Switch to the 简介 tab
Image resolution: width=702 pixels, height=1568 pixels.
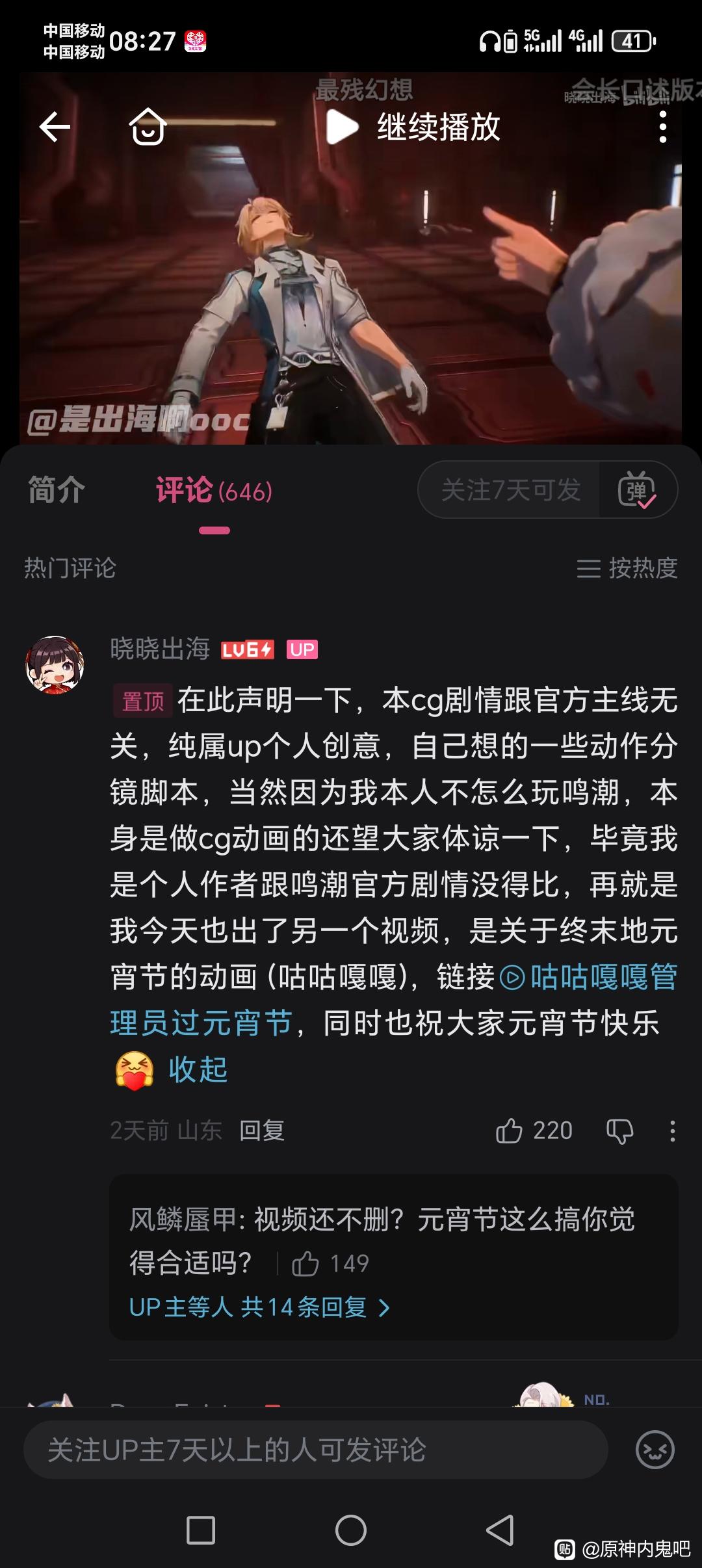tap(57, 490)
